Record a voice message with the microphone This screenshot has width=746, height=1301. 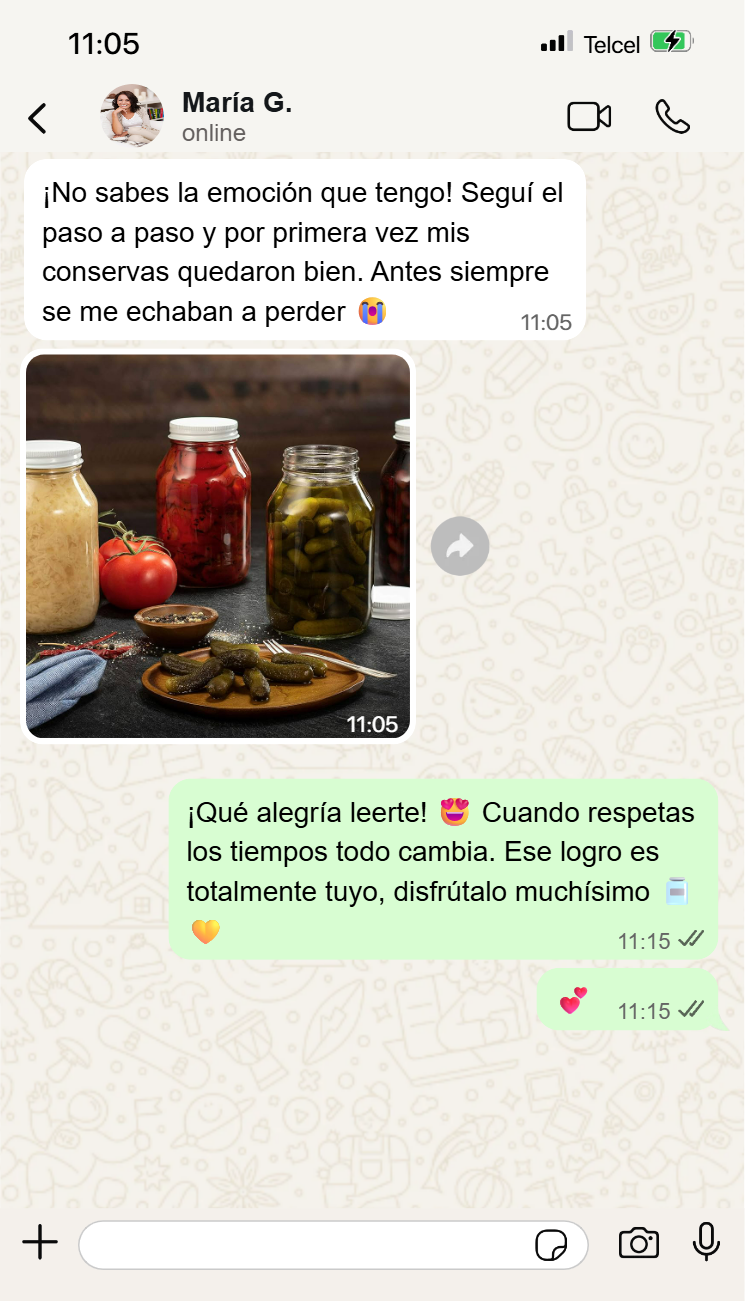(x=706, y=1243)
